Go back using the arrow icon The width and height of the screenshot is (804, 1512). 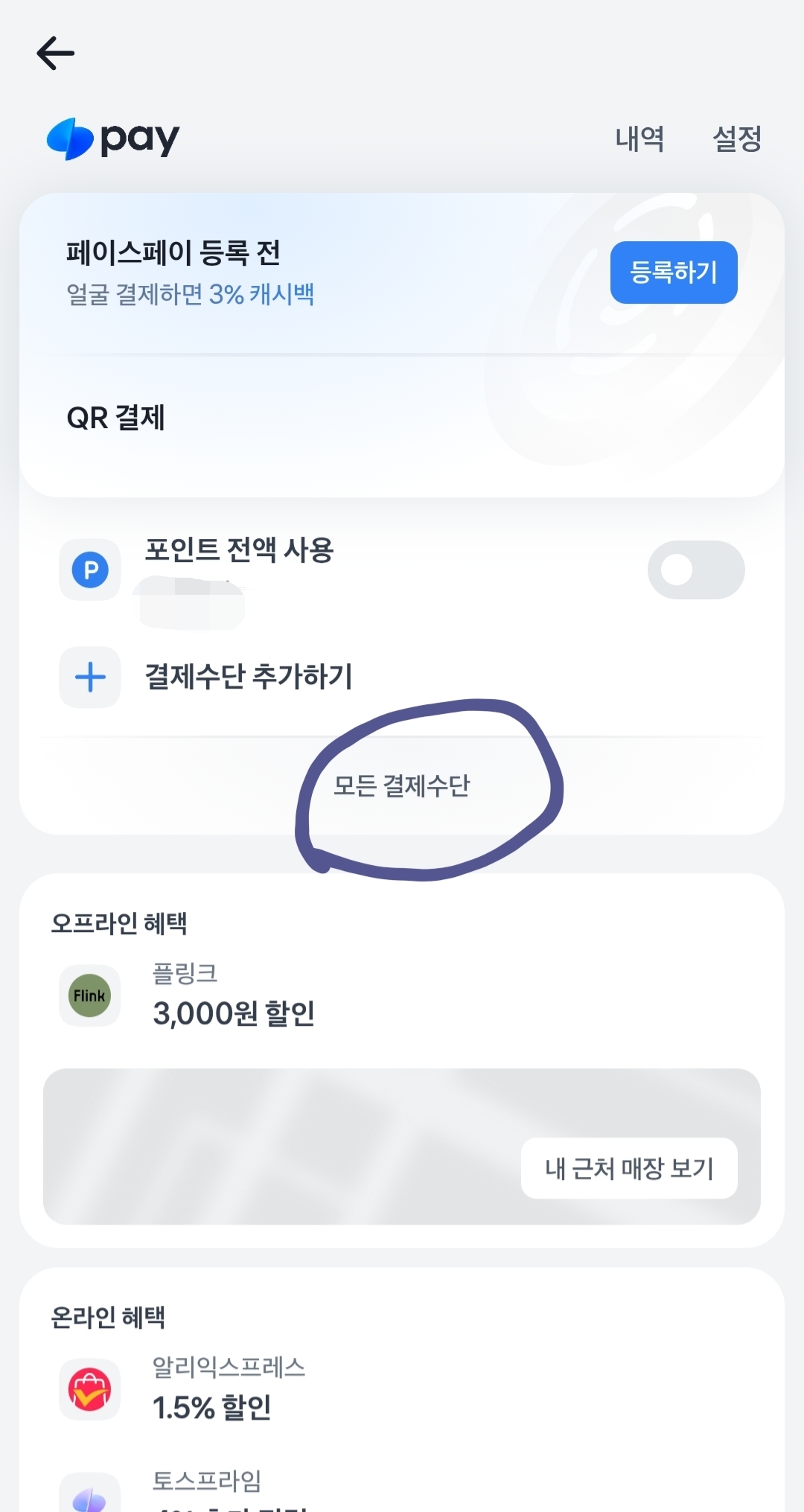pyautogui.click(x=56, y=54)
